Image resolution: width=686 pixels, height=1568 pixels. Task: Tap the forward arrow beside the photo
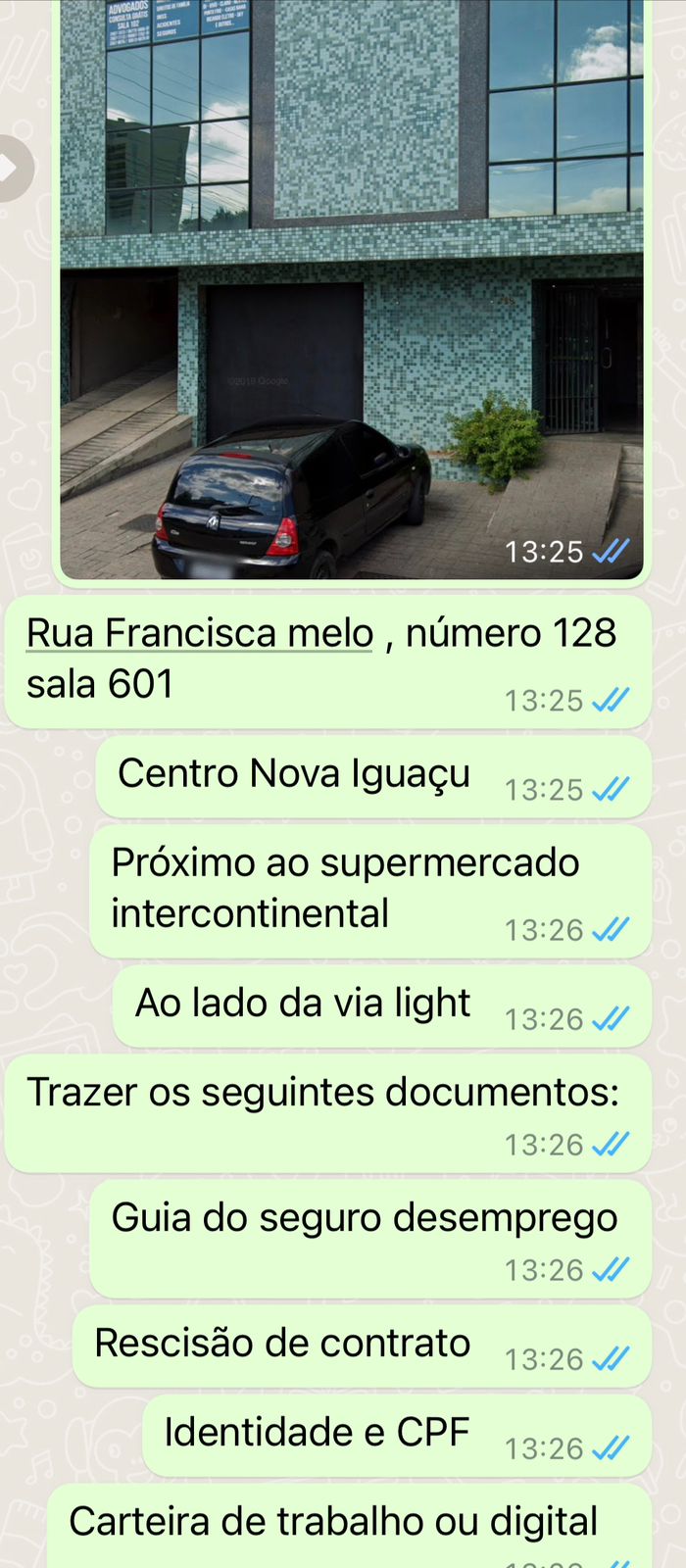pyautogui.click(x=12, y=169)
